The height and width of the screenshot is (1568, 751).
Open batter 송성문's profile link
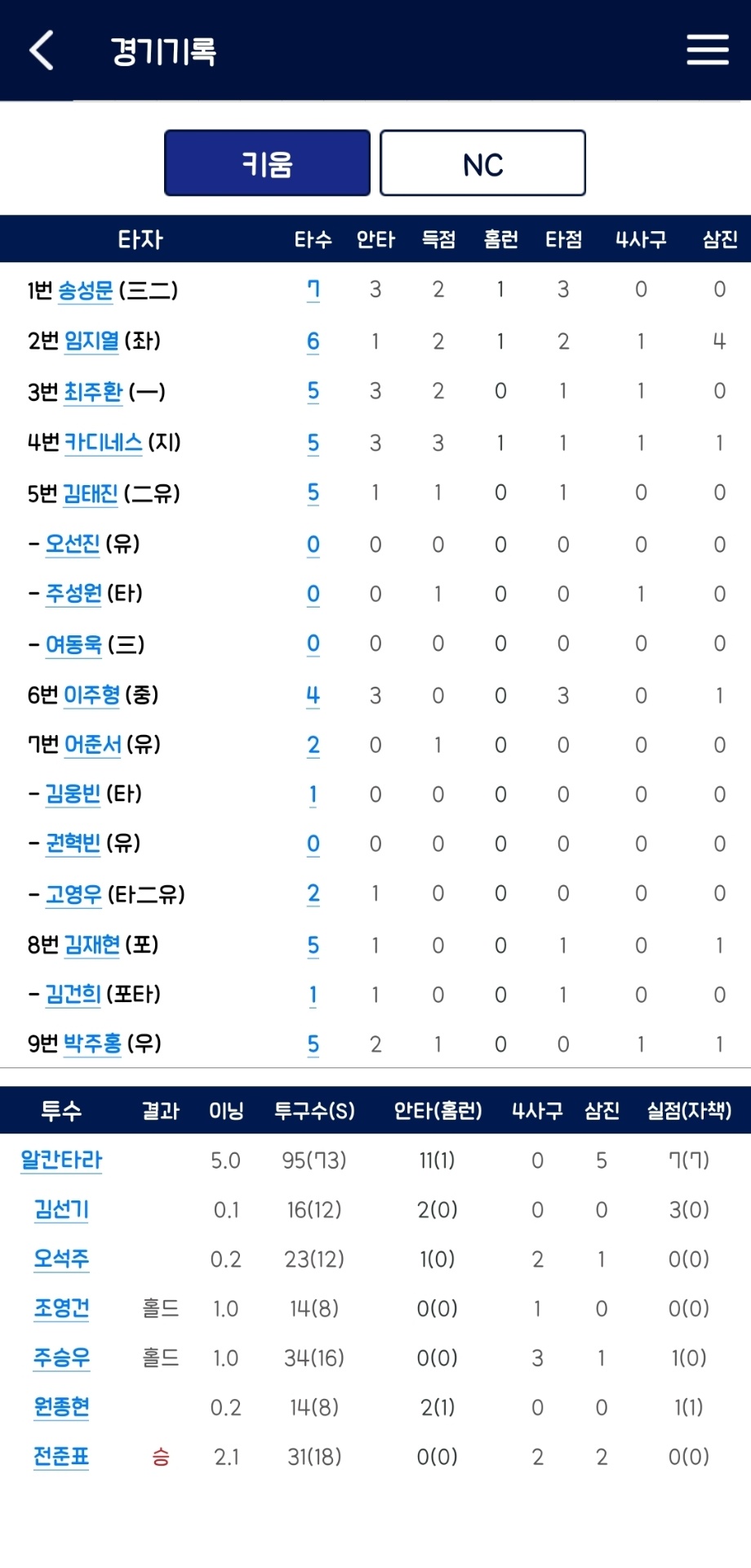[x=86, y=290]
